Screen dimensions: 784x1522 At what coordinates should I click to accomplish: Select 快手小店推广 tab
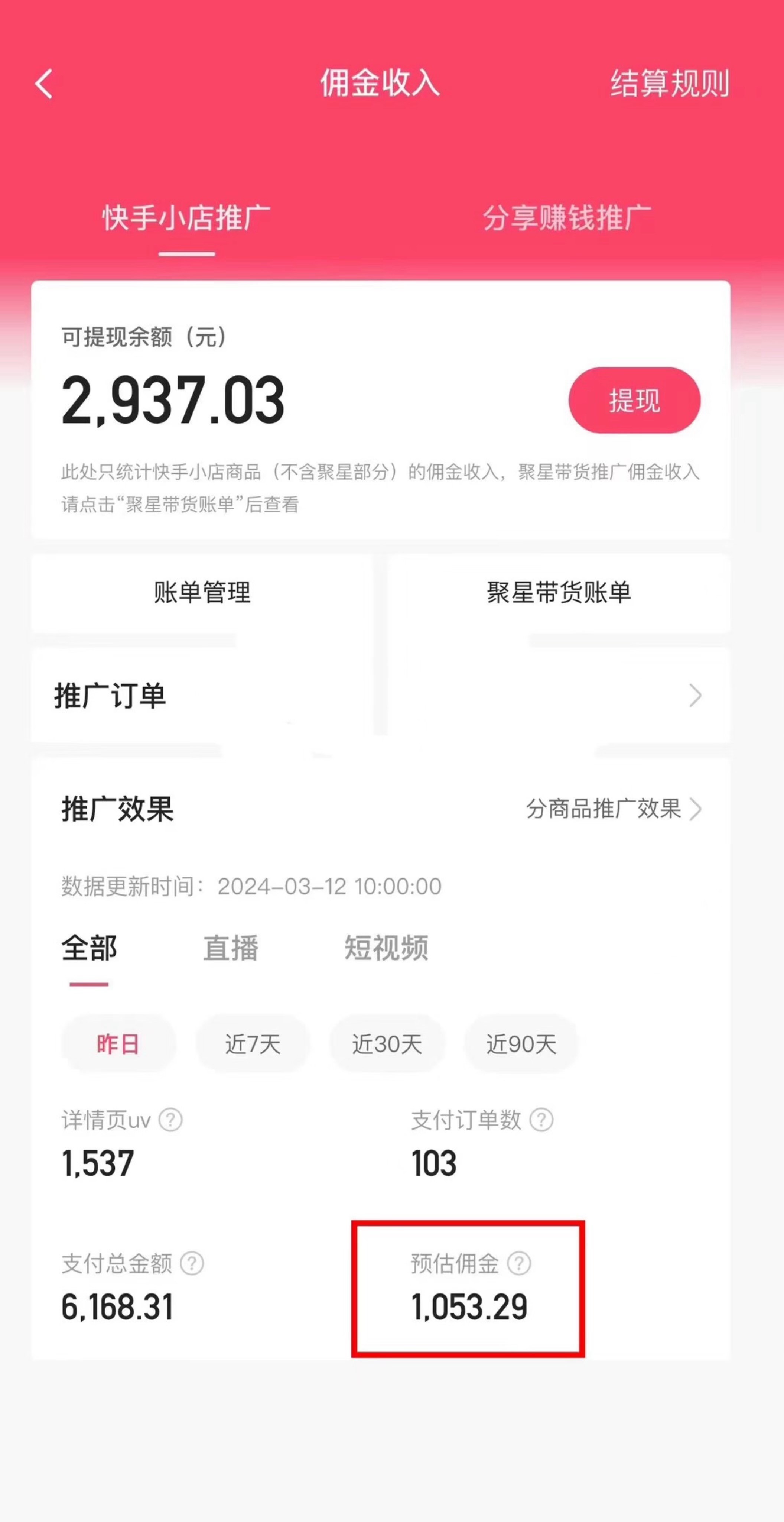(186, 218)
